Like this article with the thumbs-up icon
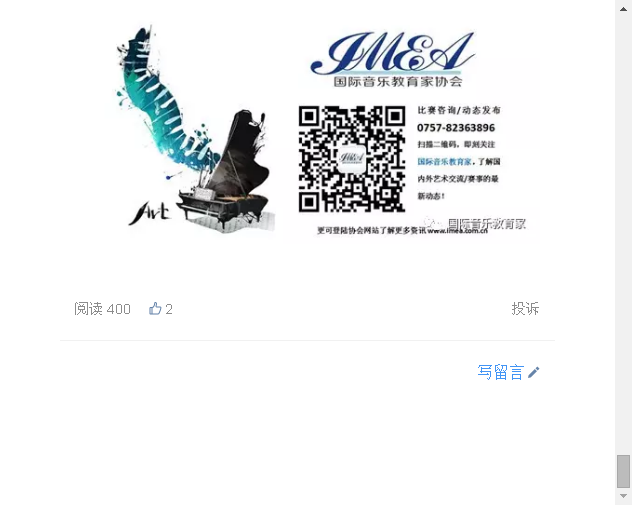Screen dimensions: 632x505 155,309
